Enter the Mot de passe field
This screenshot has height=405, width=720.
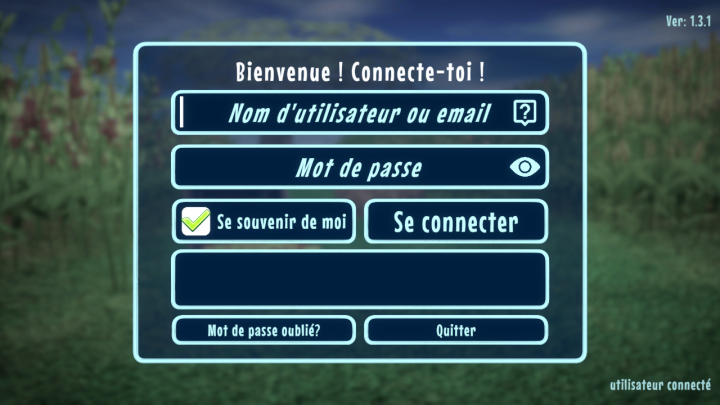pyautogui.click(x=360, y=168)
